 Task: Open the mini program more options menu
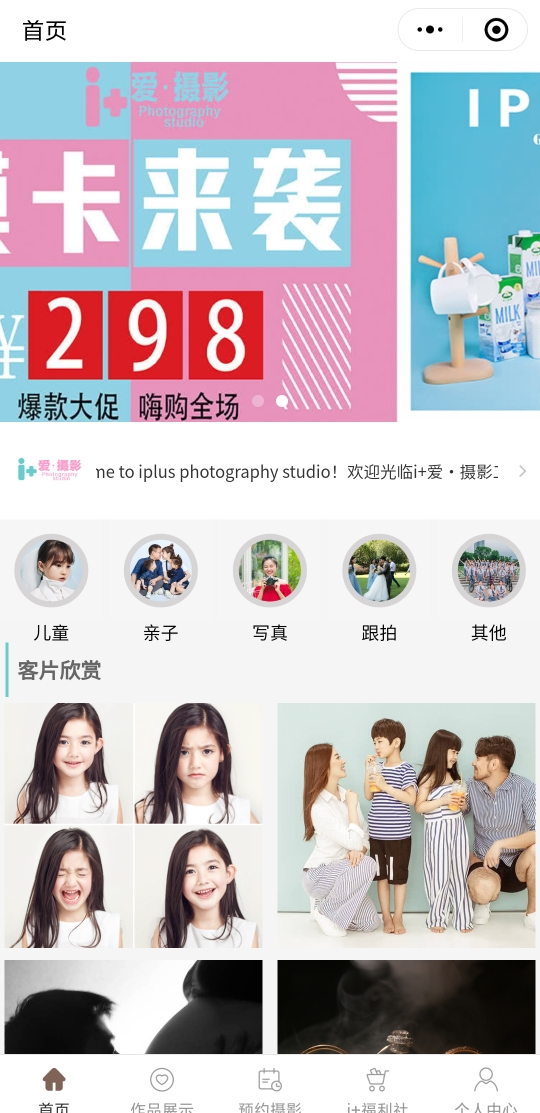430,30
